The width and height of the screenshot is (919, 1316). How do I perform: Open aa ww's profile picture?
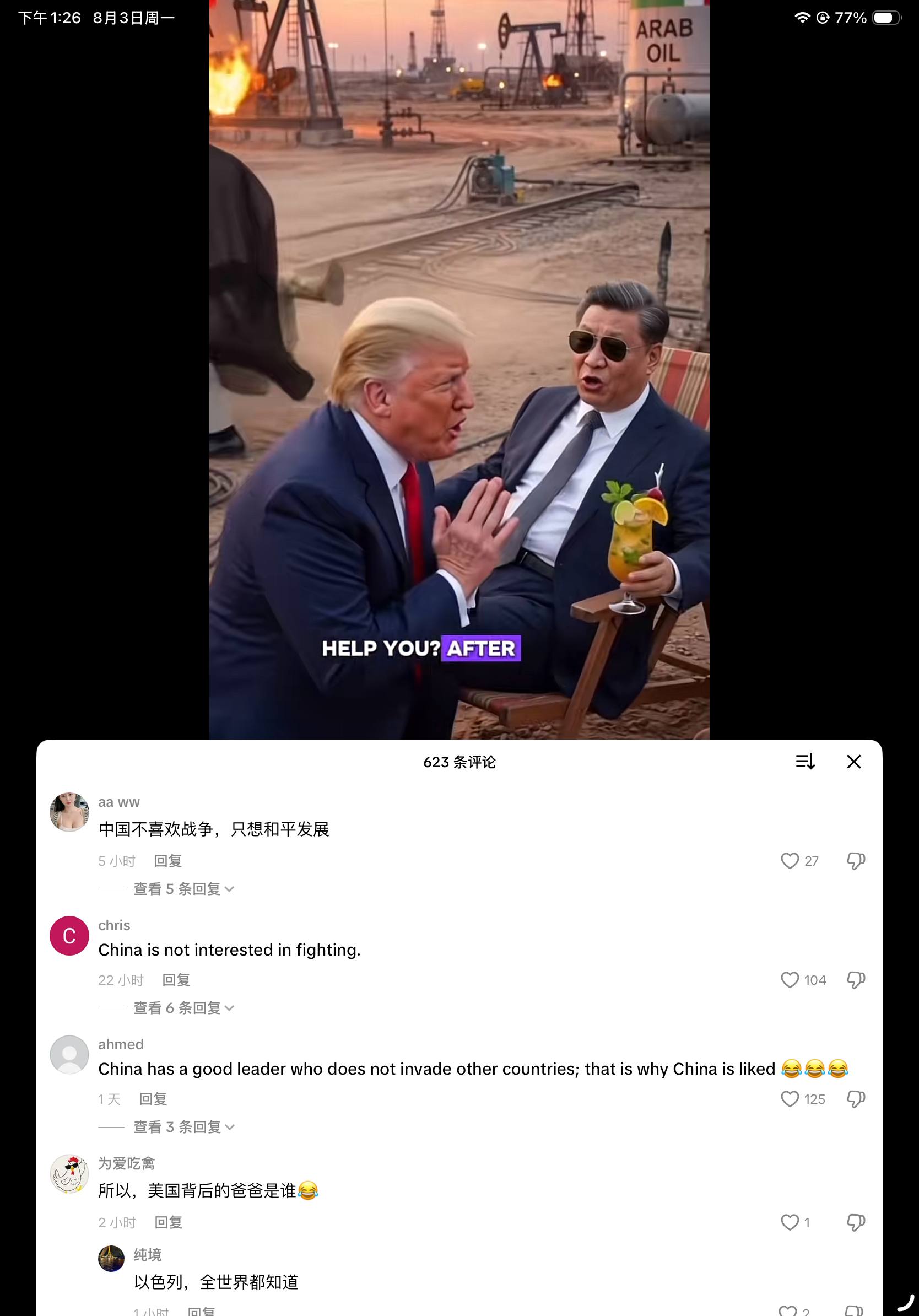coord(69,812)
